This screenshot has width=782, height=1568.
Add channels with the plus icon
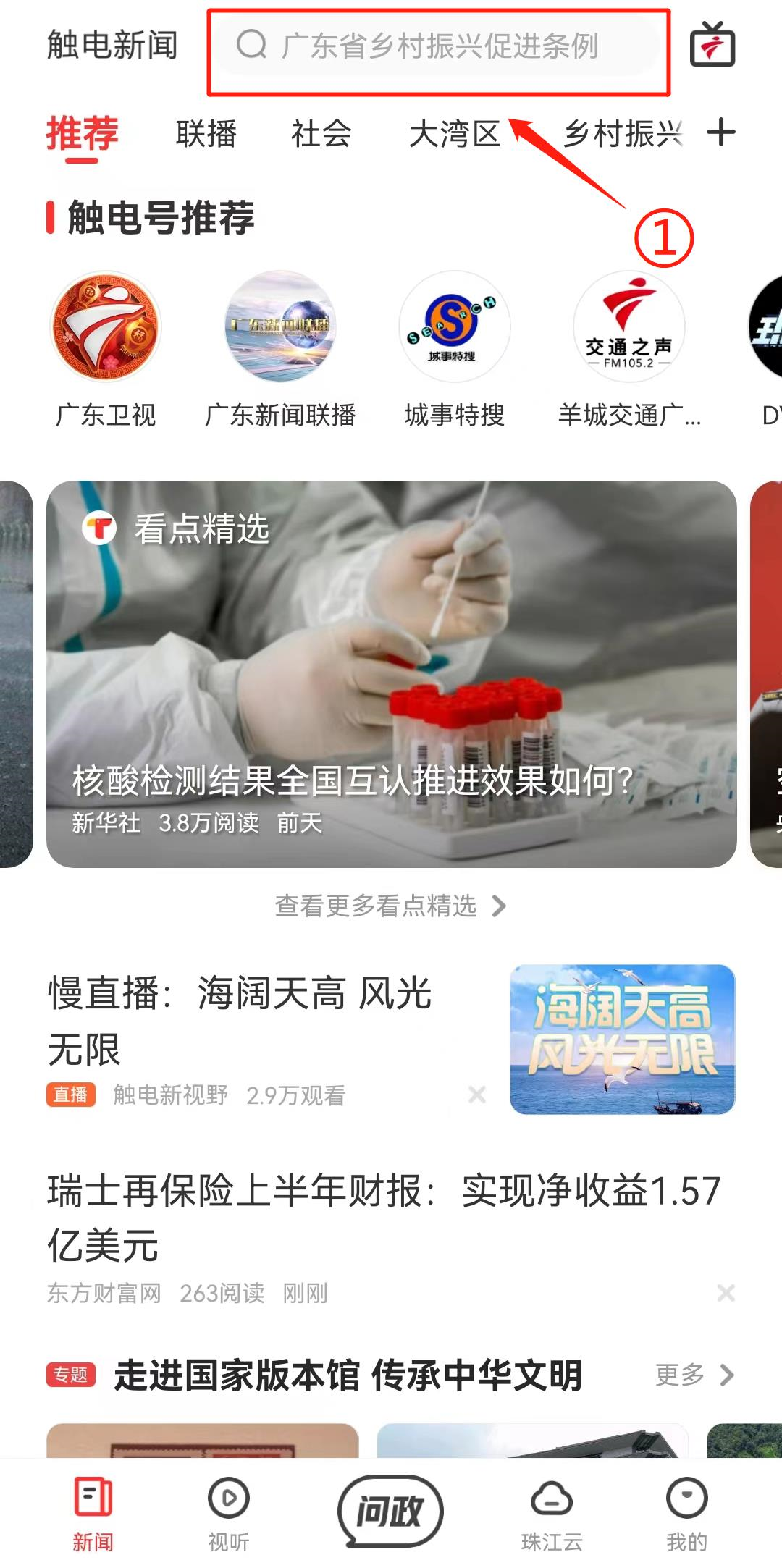coord(721,132)
